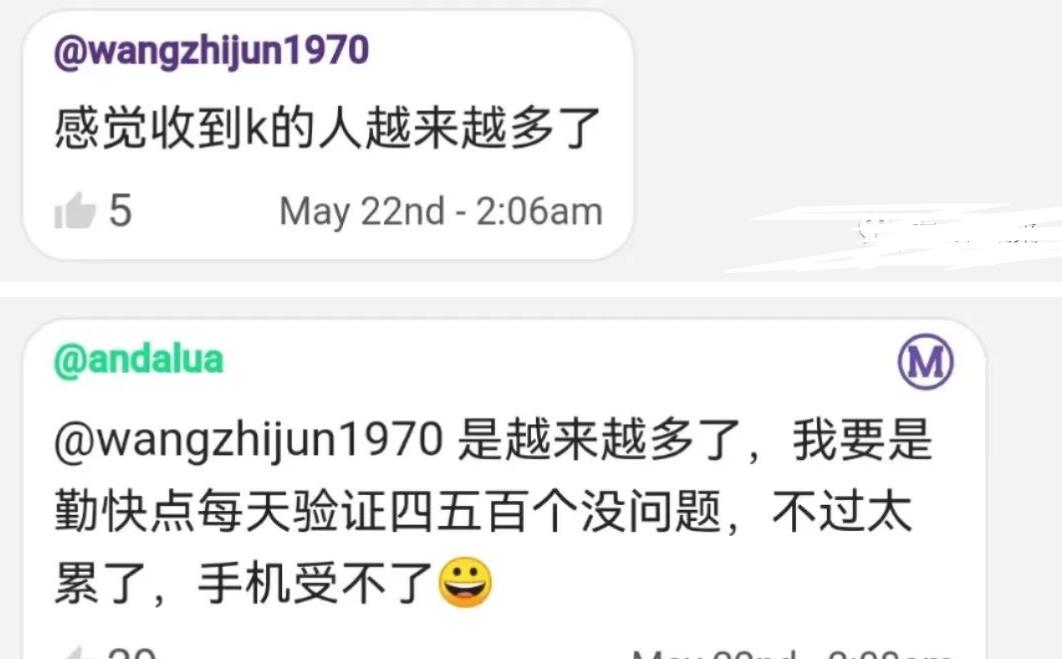Image resolution: width=1062 pixels, height=659 pixels.
Task: Open the @andalua username on the second message
Action: (138, 360)
